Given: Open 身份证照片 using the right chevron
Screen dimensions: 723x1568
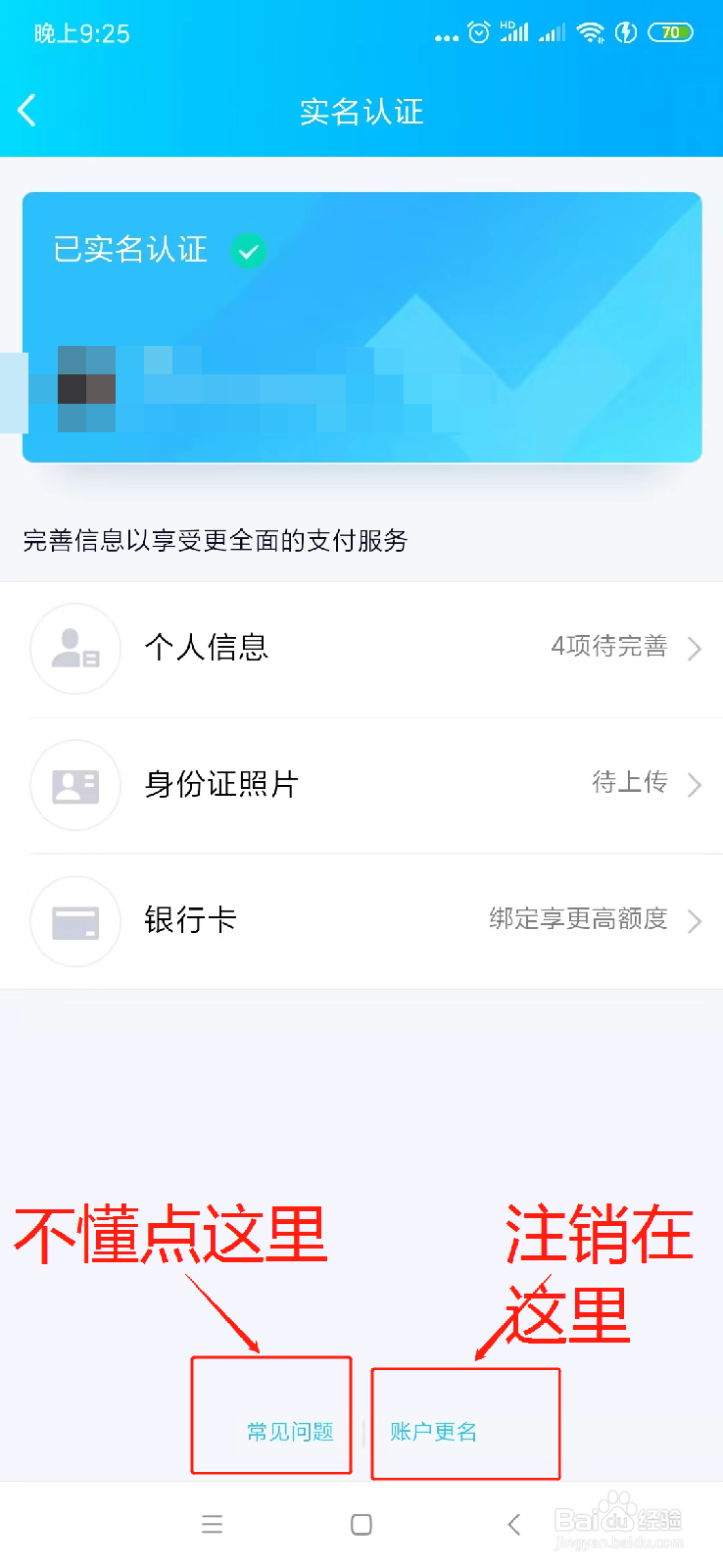Looking at the screenshot, I should pos(696,785).
